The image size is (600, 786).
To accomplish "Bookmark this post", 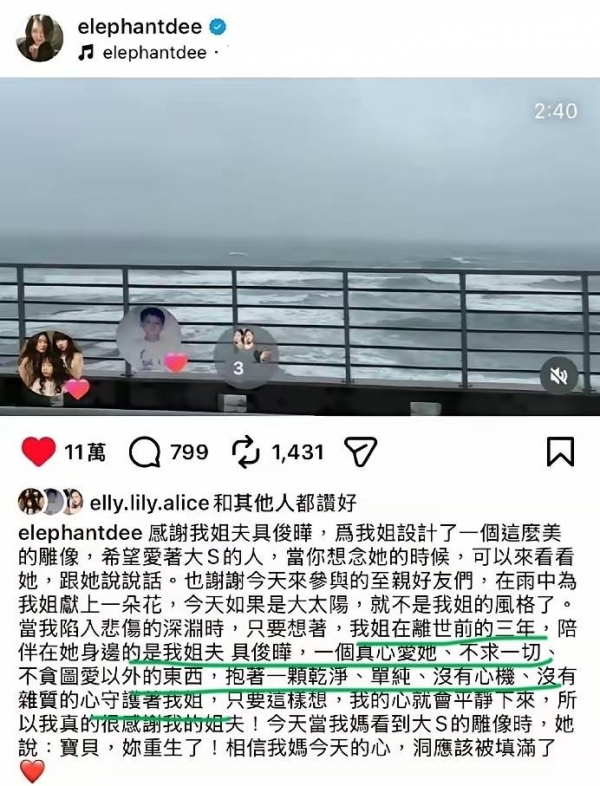I will [560, 452].
